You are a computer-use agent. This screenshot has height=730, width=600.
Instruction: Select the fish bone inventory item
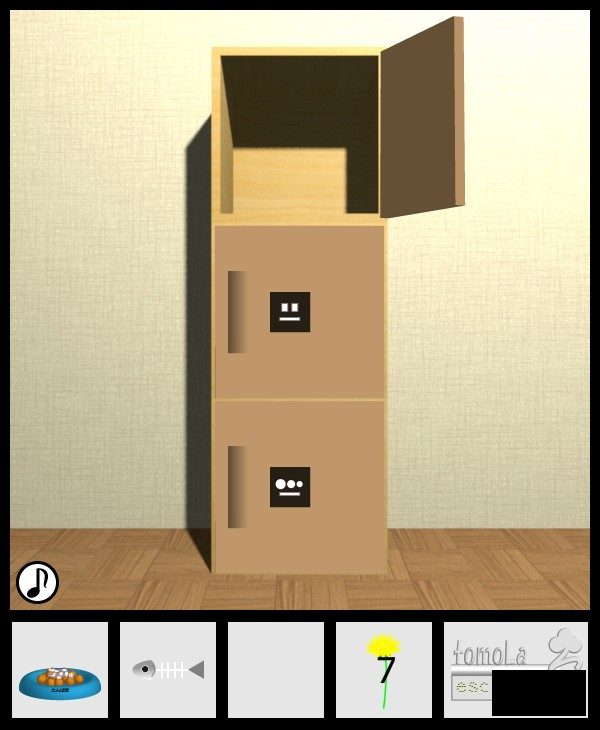coord(168,670)
